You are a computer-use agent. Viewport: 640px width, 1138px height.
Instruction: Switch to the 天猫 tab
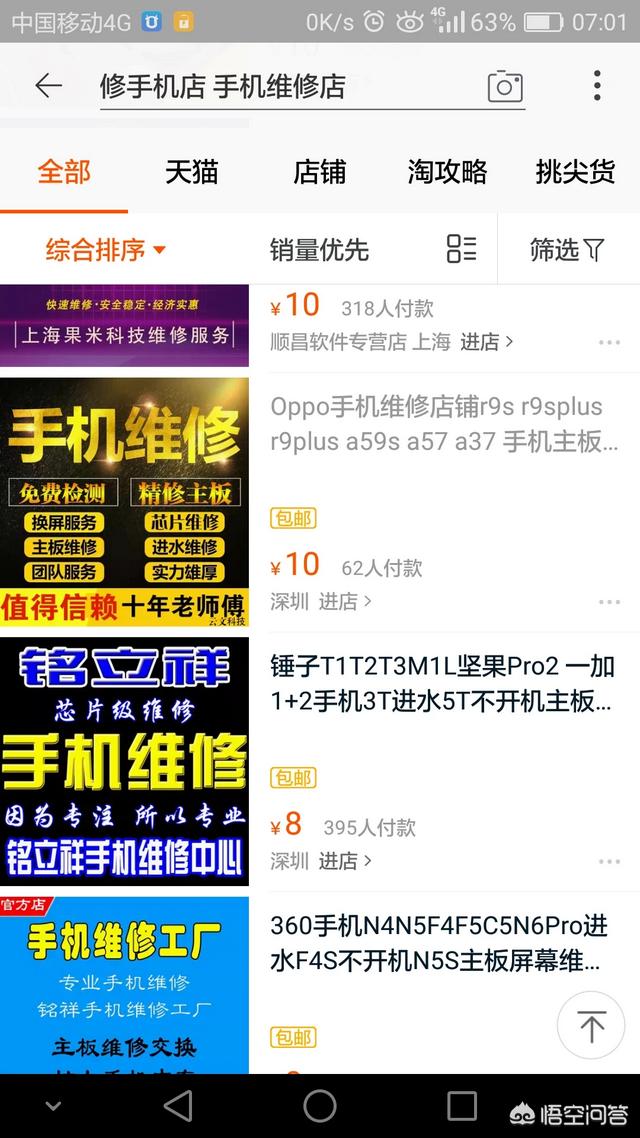(x=191, y=172)
